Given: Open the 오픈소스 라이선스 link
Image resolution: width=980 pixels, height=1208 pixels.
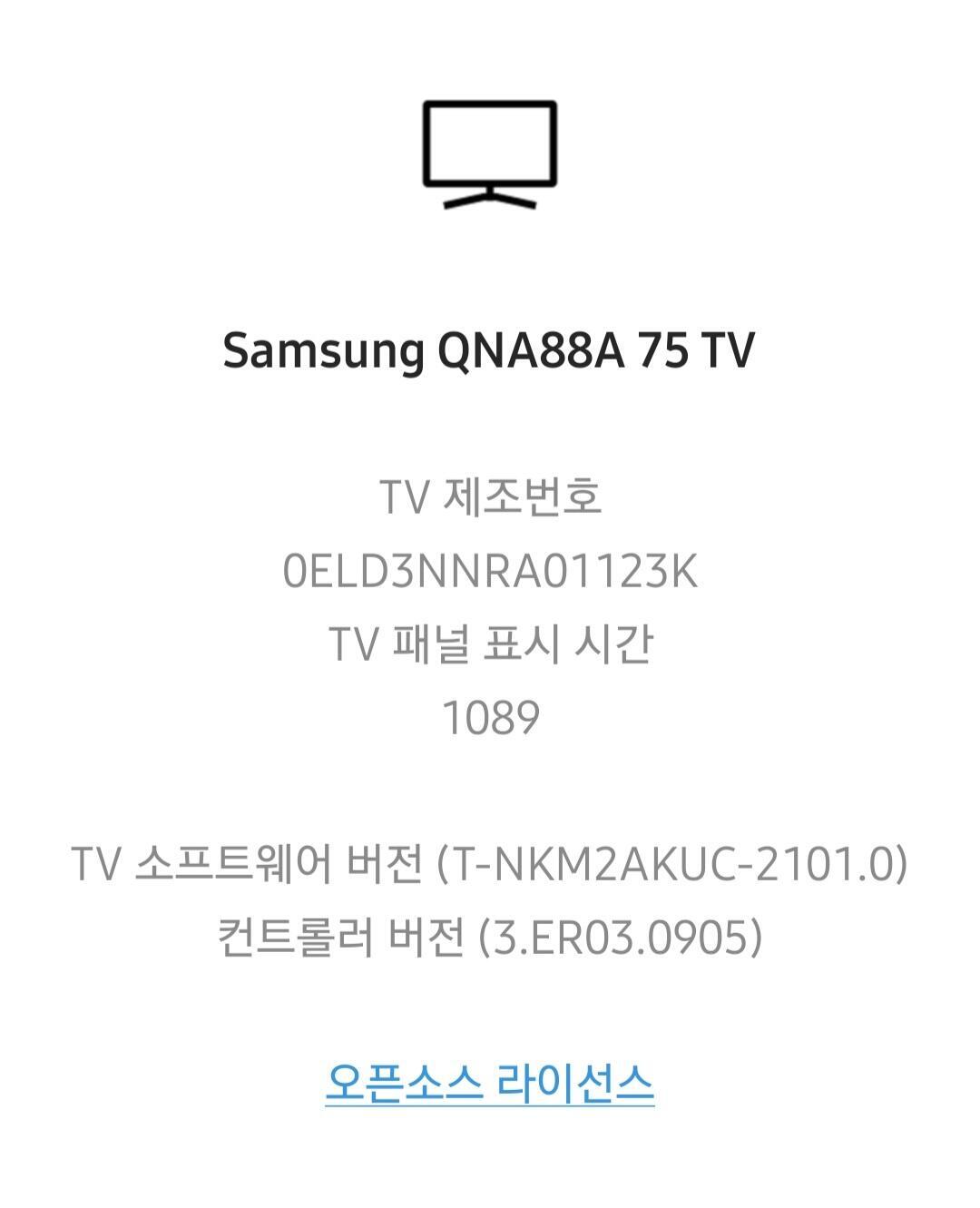Looking at the screenshot, I should [x=490, y=1083].
